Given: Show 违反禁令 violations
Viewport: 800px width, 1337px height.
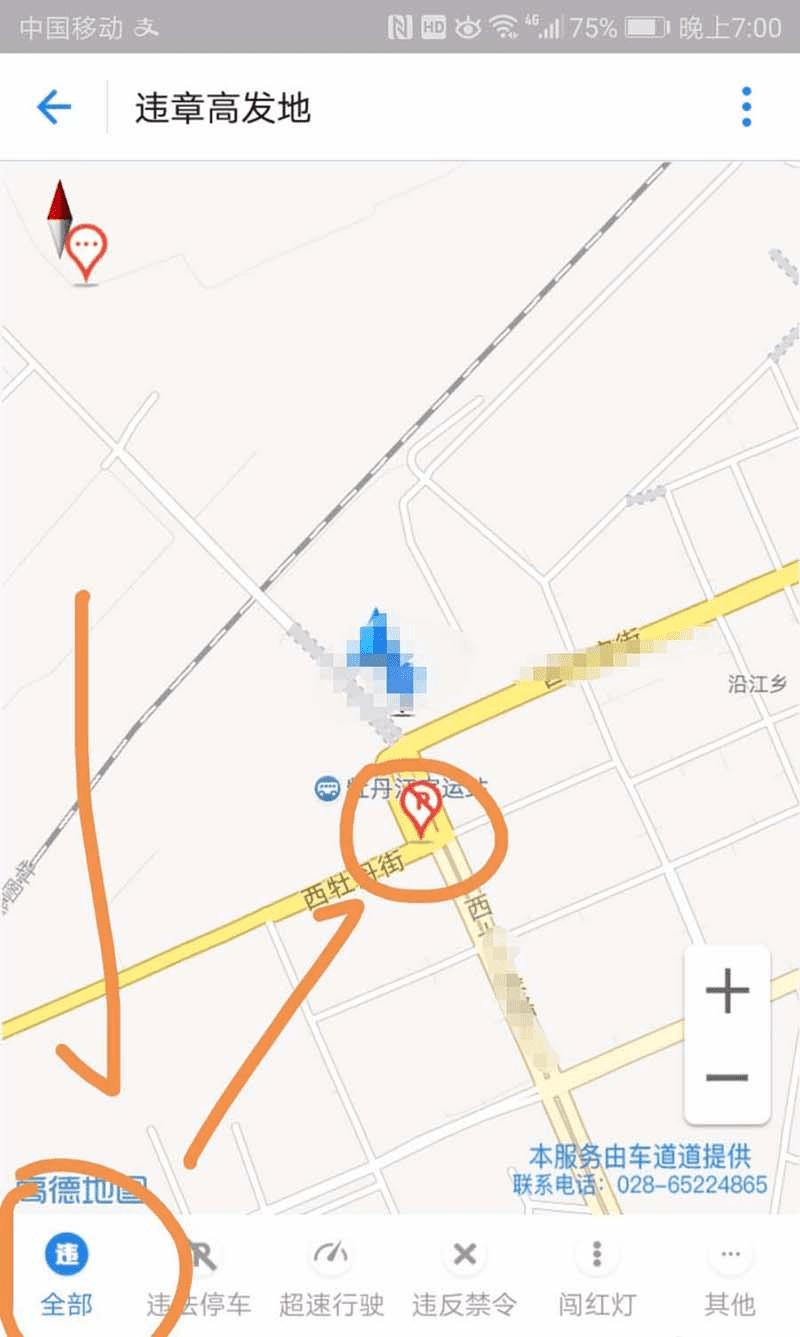Looking at the screenshot, I should [x=464, y=1275].
